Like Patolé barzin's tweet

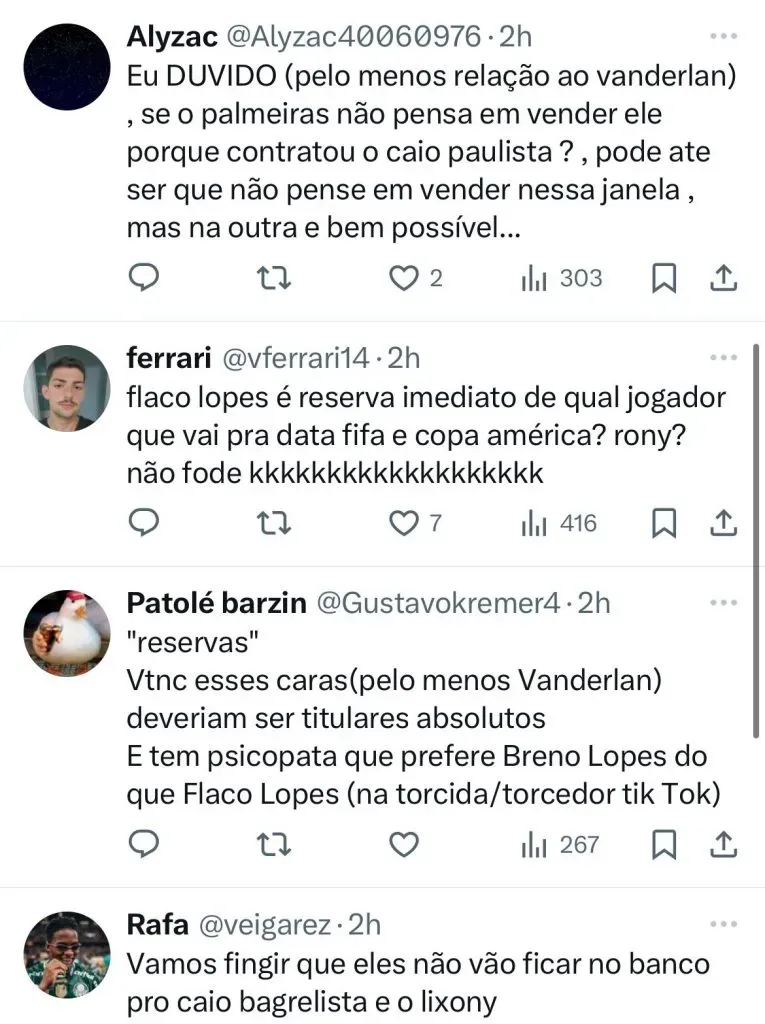[x=403, y=845]
